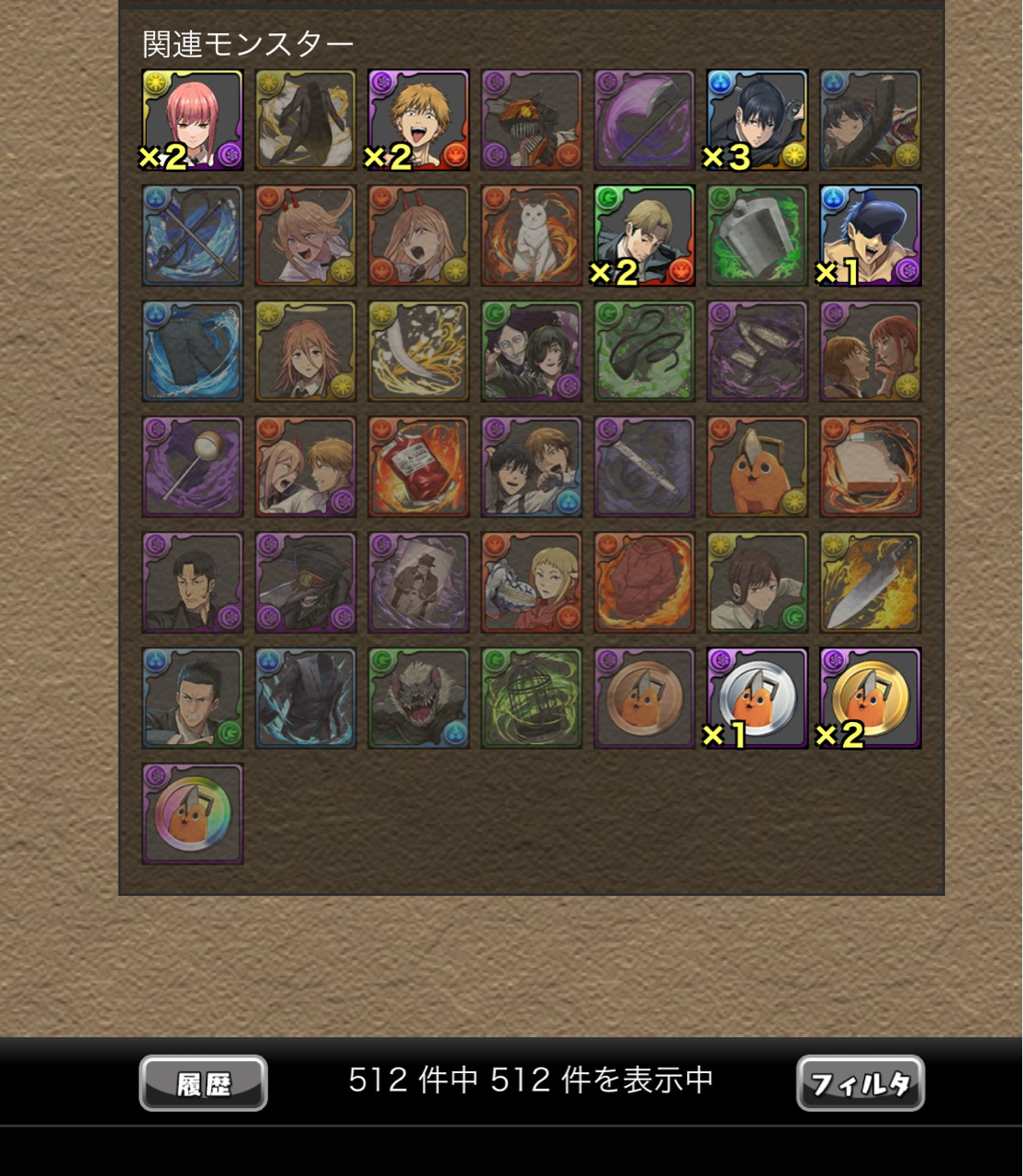
Task: Choose the gold Pochita medal ×2
Action: 871,698
